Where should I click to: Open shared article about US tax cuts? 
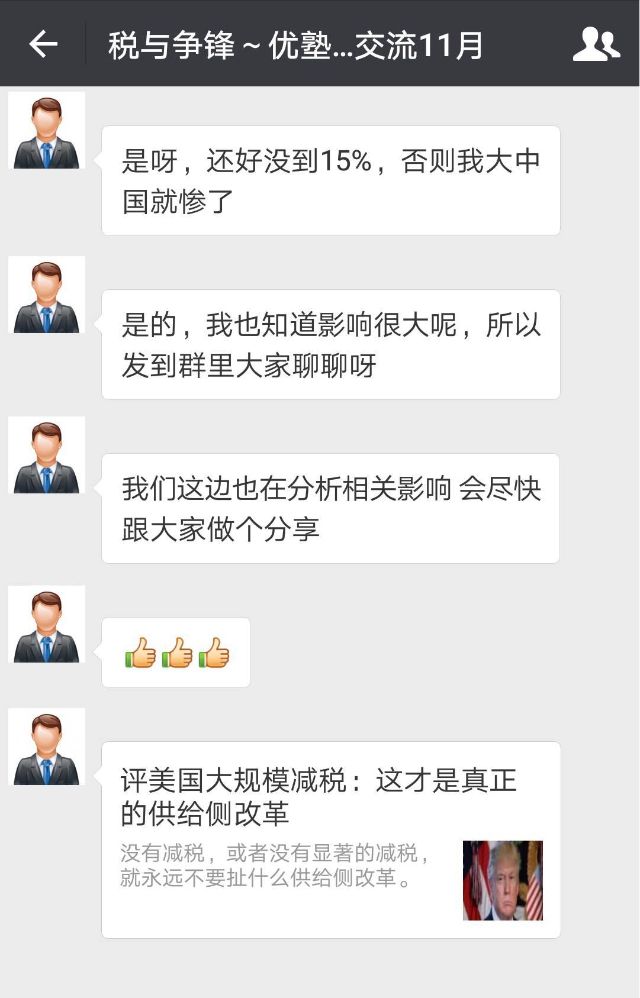click(330, 838)
